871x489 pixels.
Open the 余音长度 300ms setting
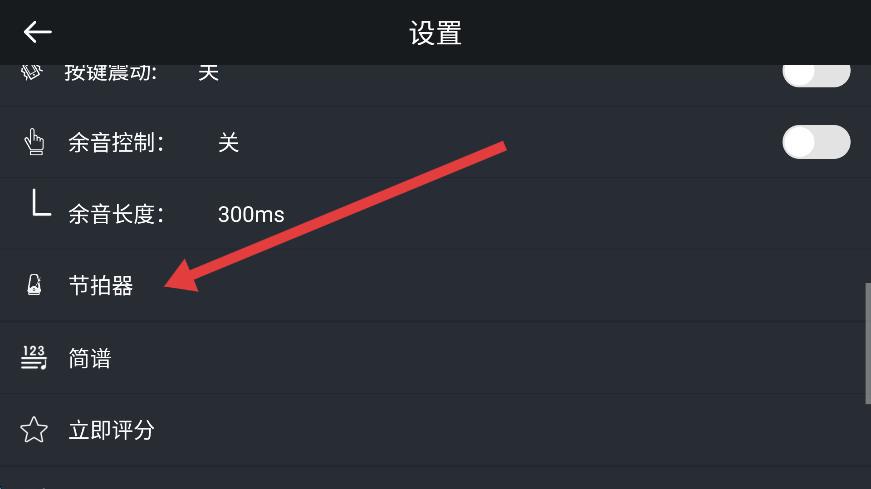(x=250, y=214)
